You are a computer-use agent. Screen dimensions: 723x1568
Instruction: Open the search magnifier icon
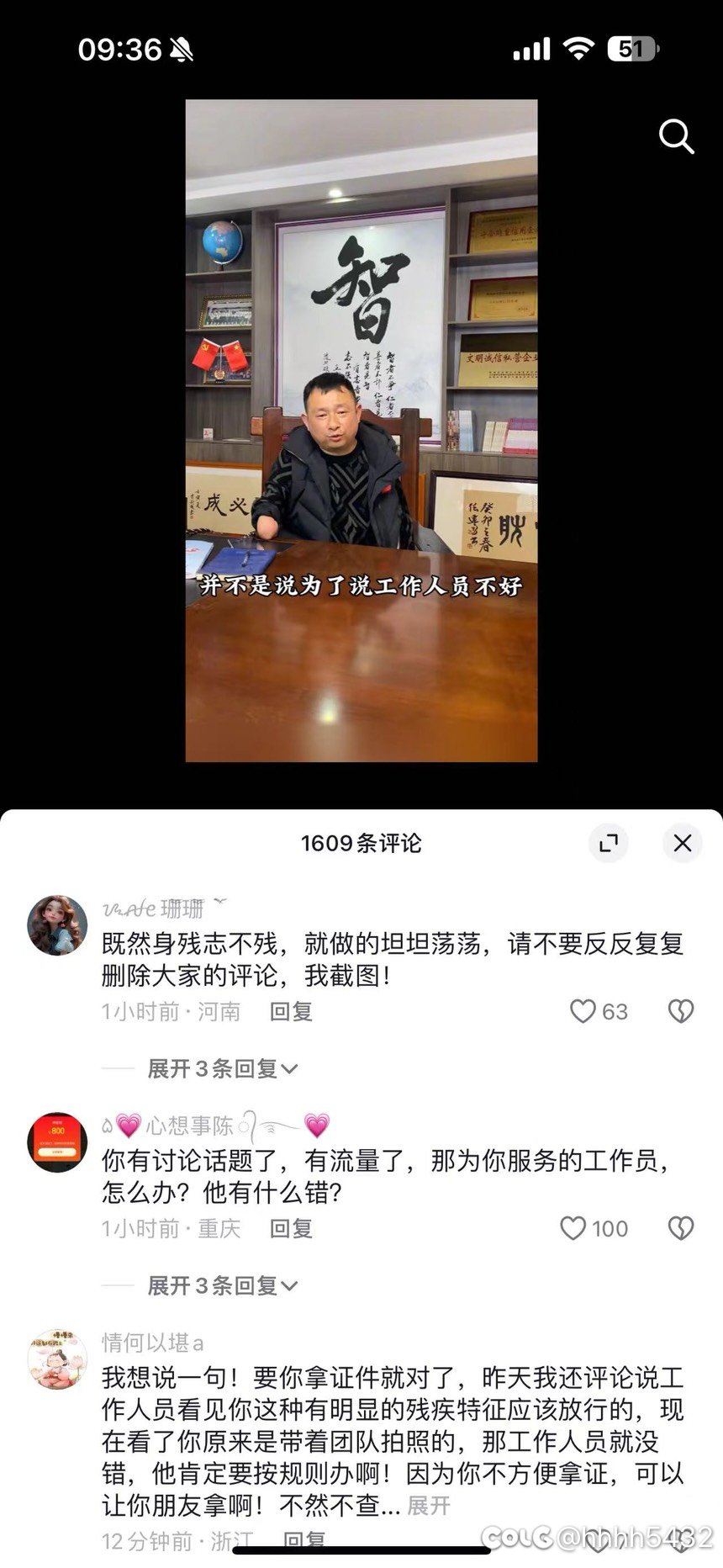(x=676, y=136)
